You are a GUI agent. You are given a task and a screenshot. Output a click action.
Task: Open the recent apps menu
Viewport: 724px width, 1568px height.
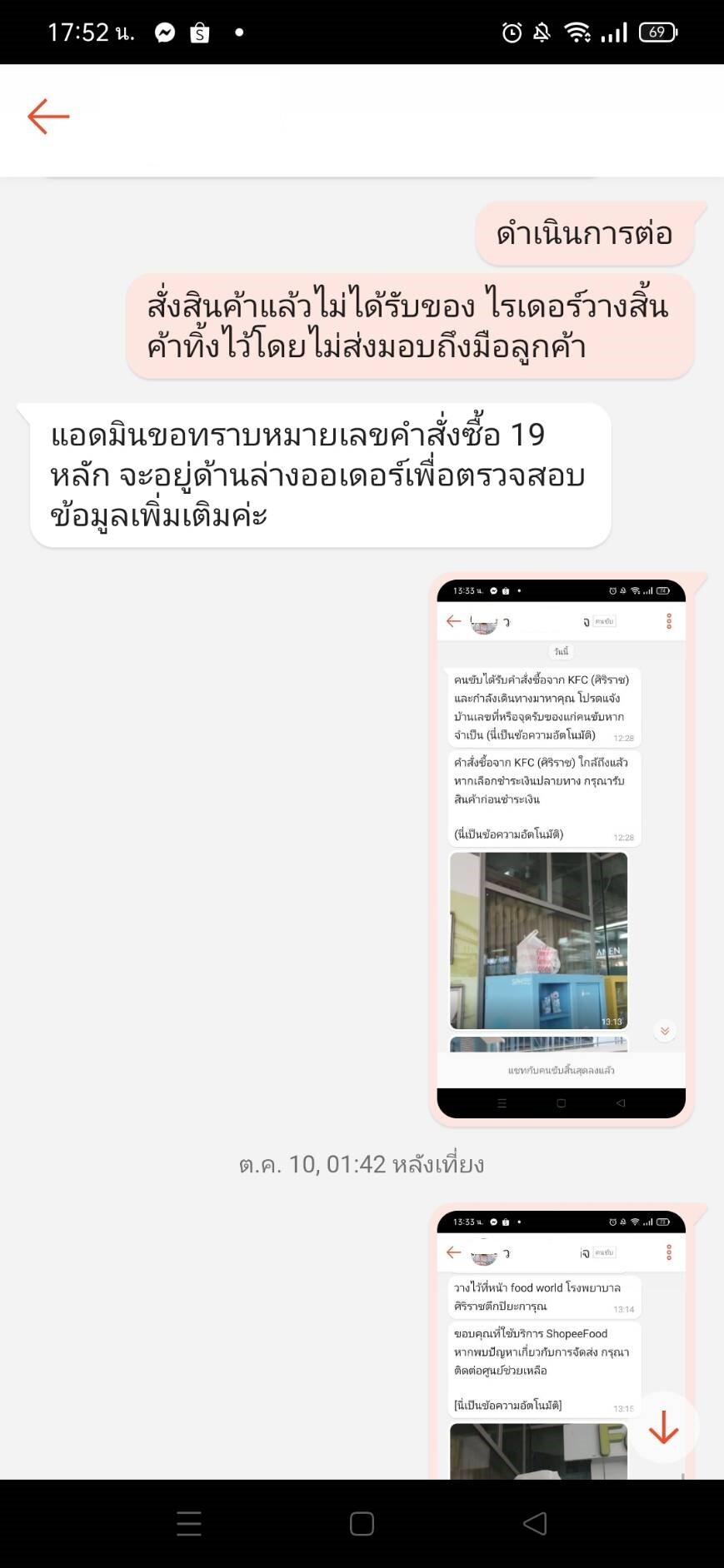tap(189, 1524)
